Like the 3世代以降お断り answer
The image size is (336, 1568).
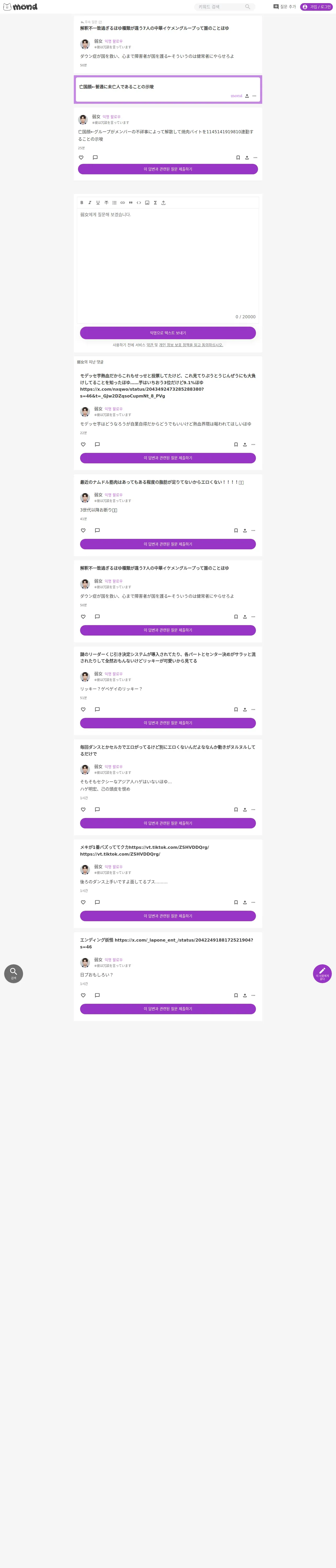coord(83,530)
